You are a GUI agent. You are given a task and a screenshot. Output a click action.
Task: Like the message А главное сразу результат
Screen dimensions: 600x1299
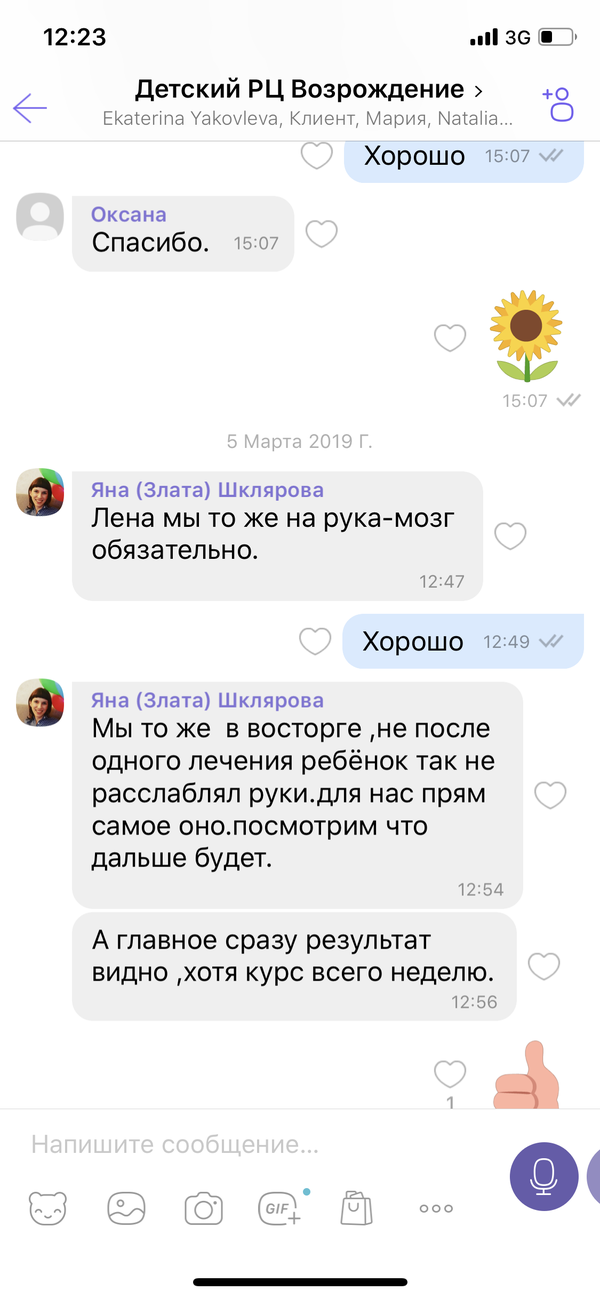[543, 966]
